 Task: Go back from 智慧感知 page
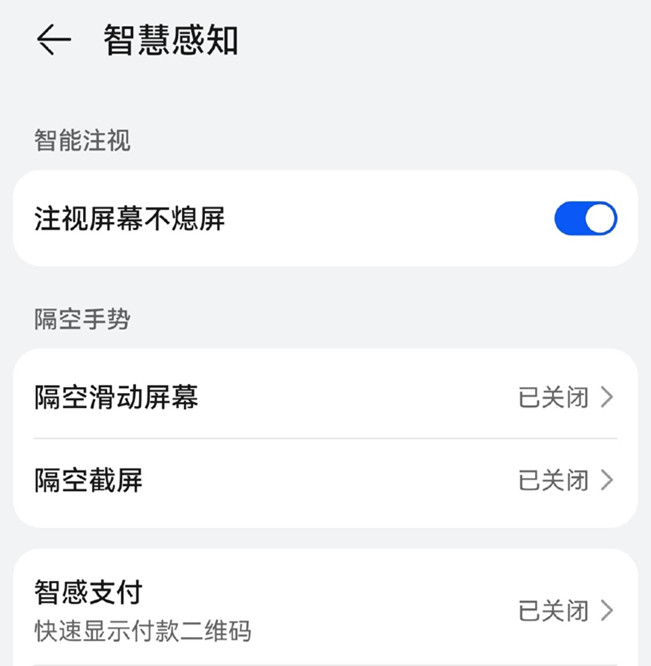coord(54,40)
